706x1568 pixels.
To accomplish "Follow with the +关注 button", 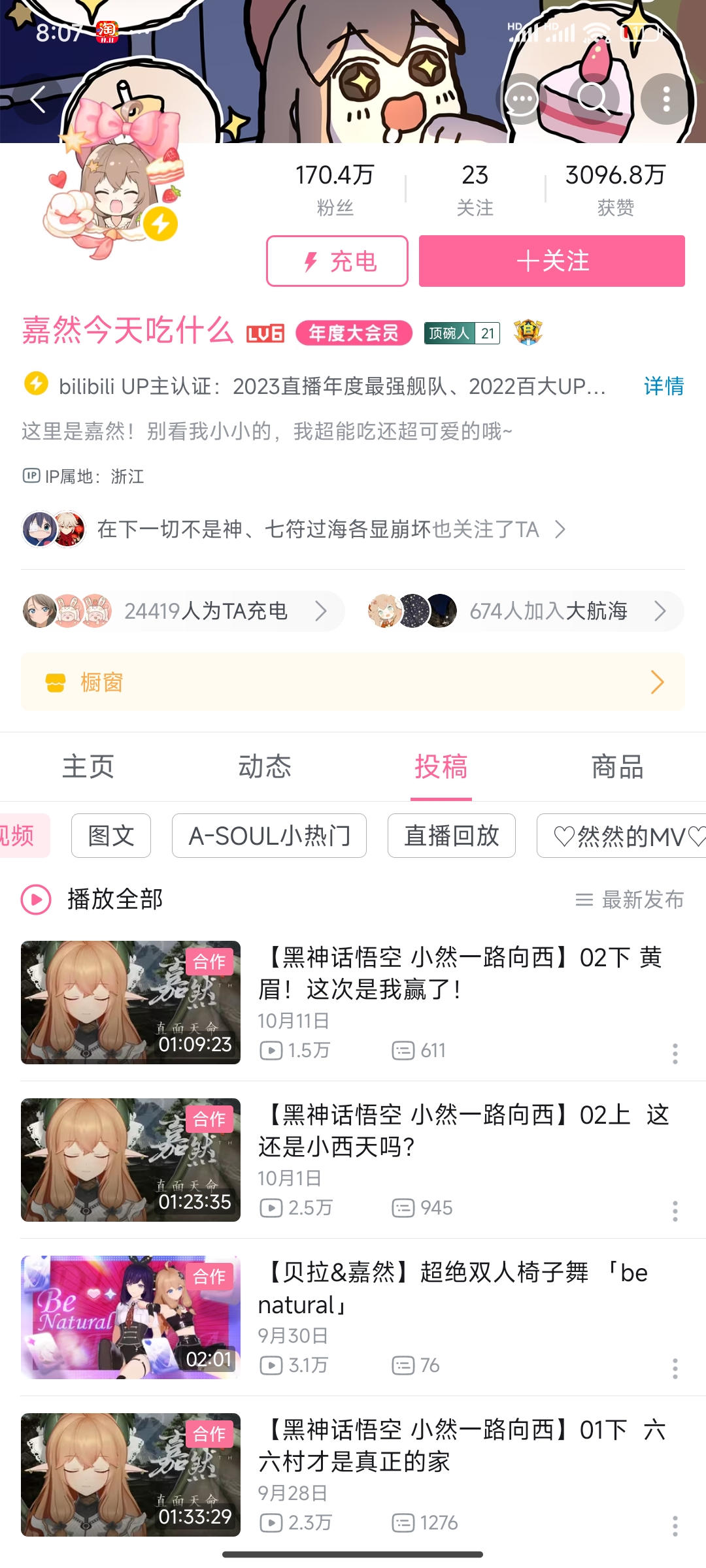I will (552, 261).
